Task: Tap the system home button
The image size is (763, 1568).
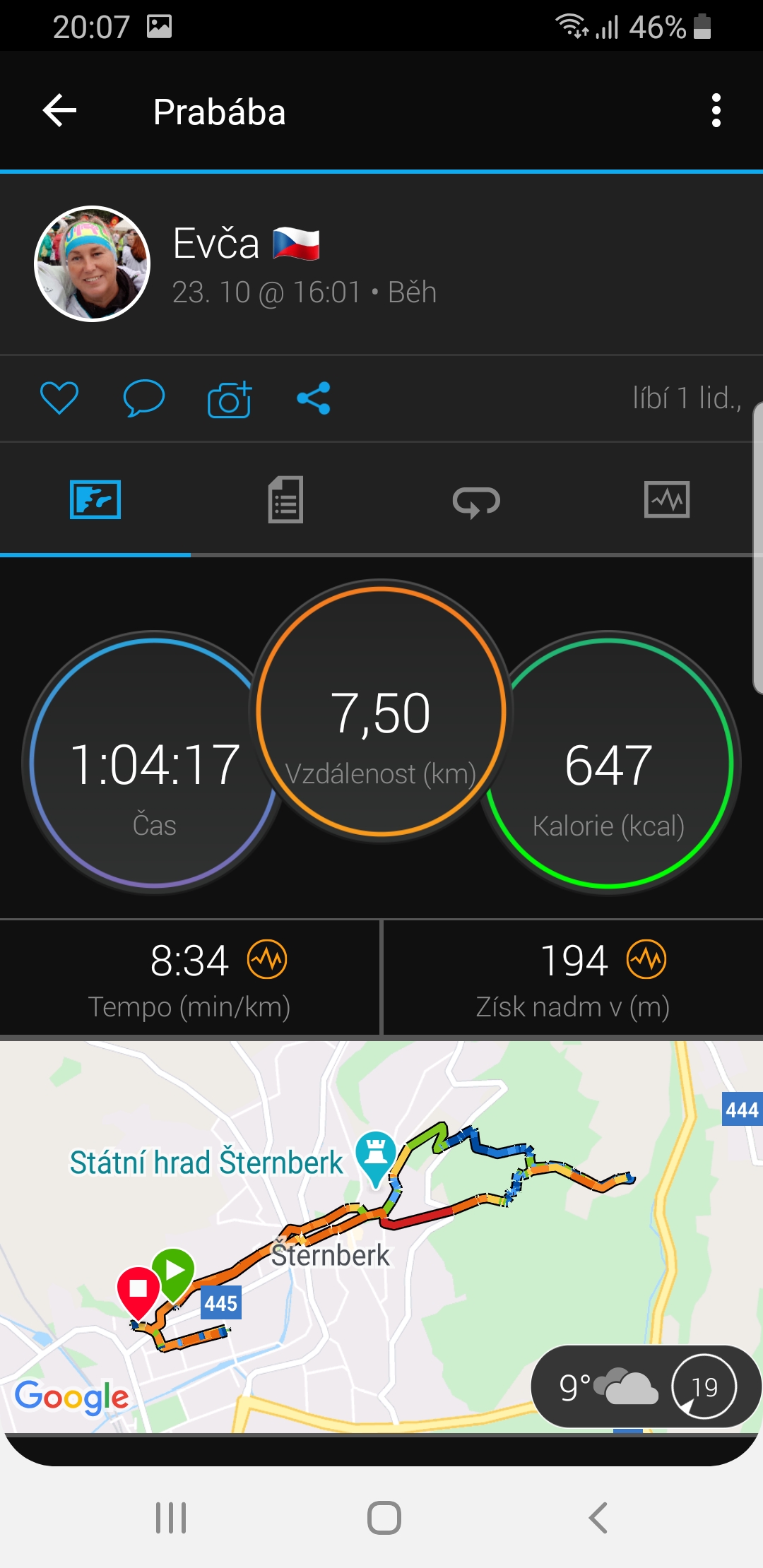Action: pos(384,1517)
